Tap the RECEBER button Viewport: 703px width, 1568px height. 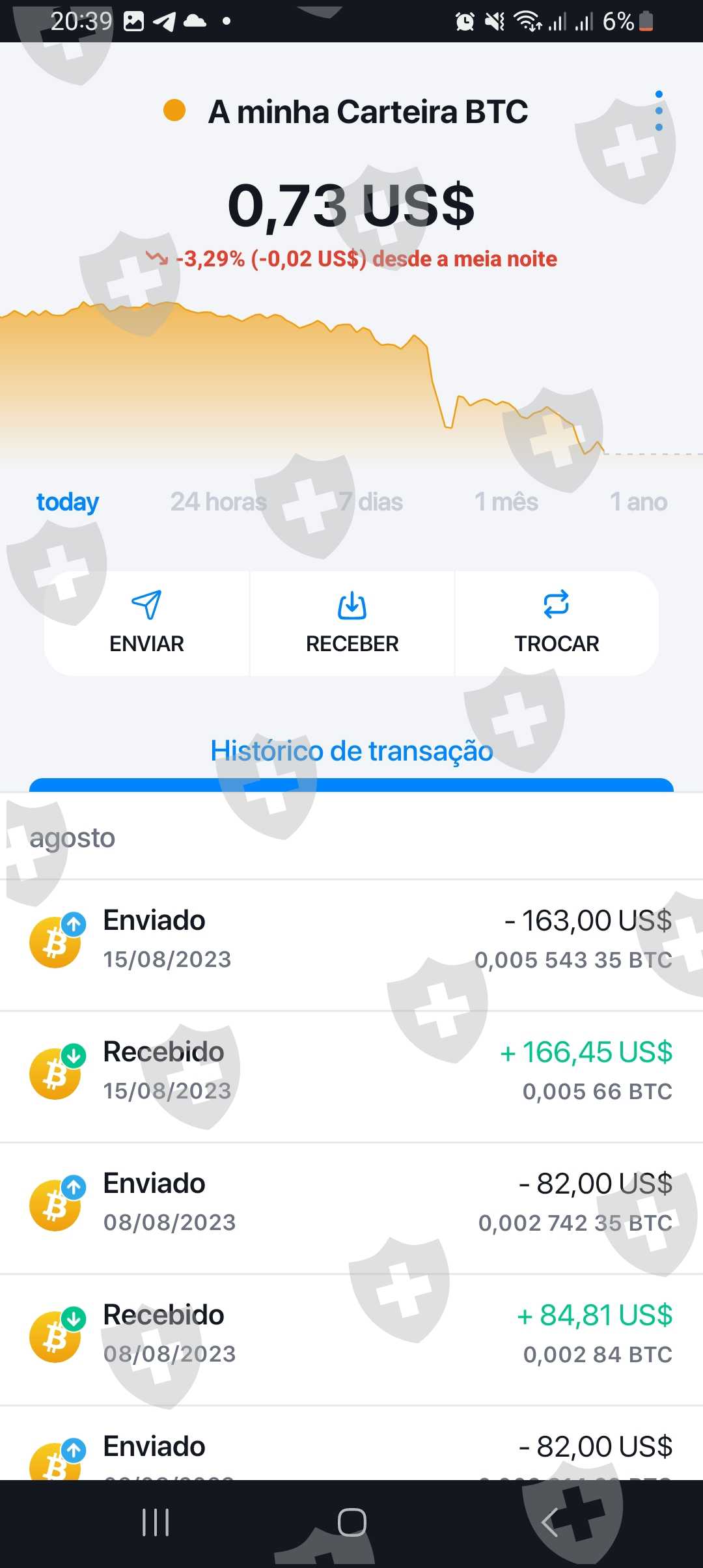pyautogui.click(x=351, y=623)
